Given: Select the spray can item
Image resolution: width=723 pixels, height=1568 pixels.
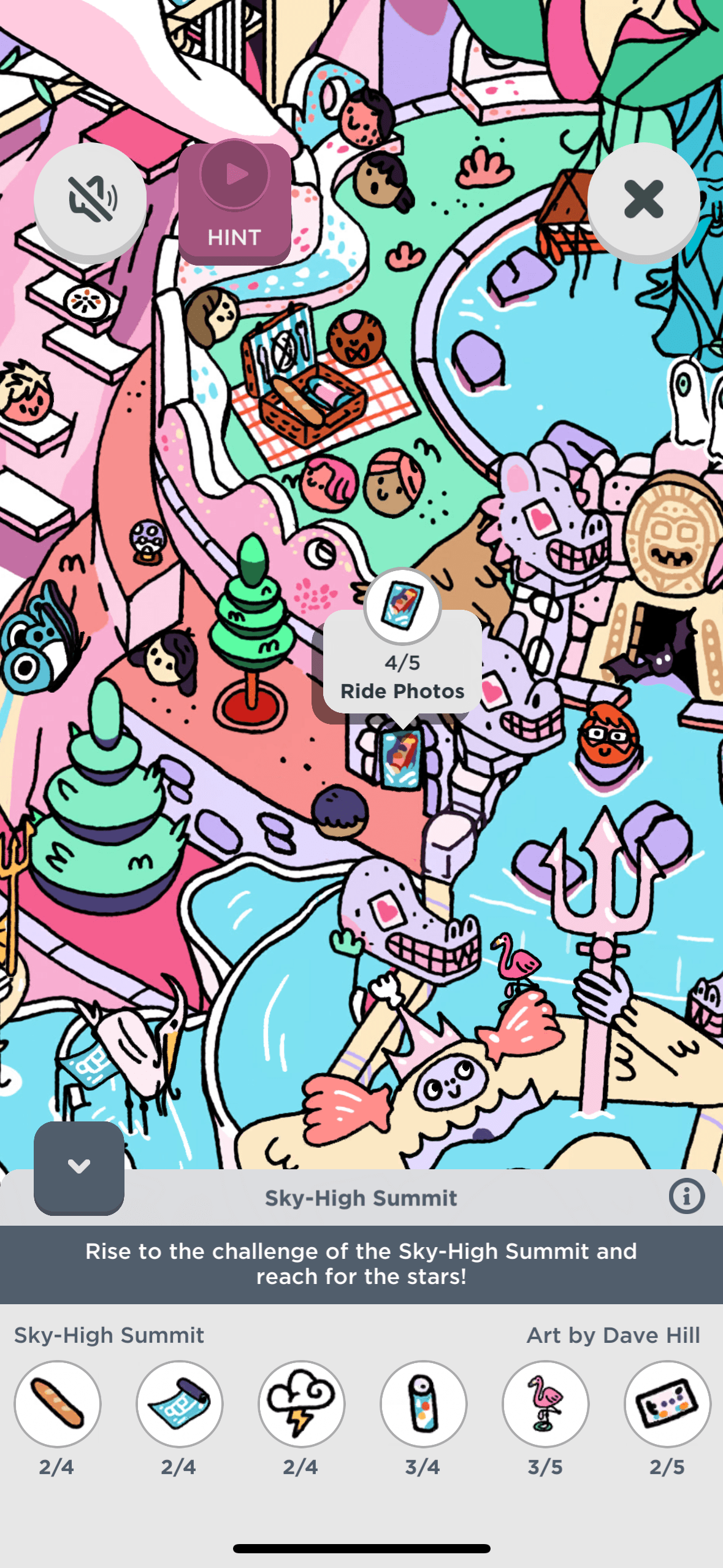Looking at the screenshot, I should 423,1404.
